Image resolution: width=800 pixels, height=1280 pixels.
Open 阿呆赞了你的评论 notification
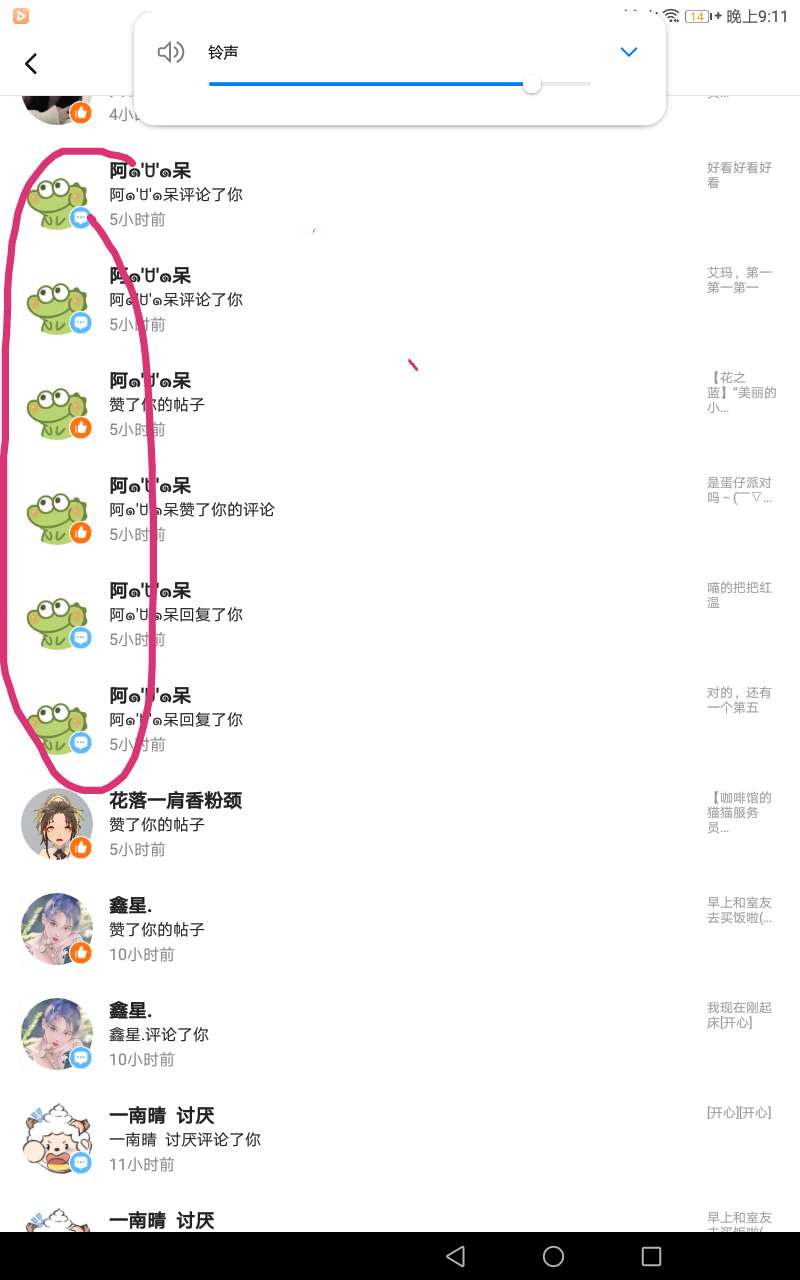click(400, 510)
